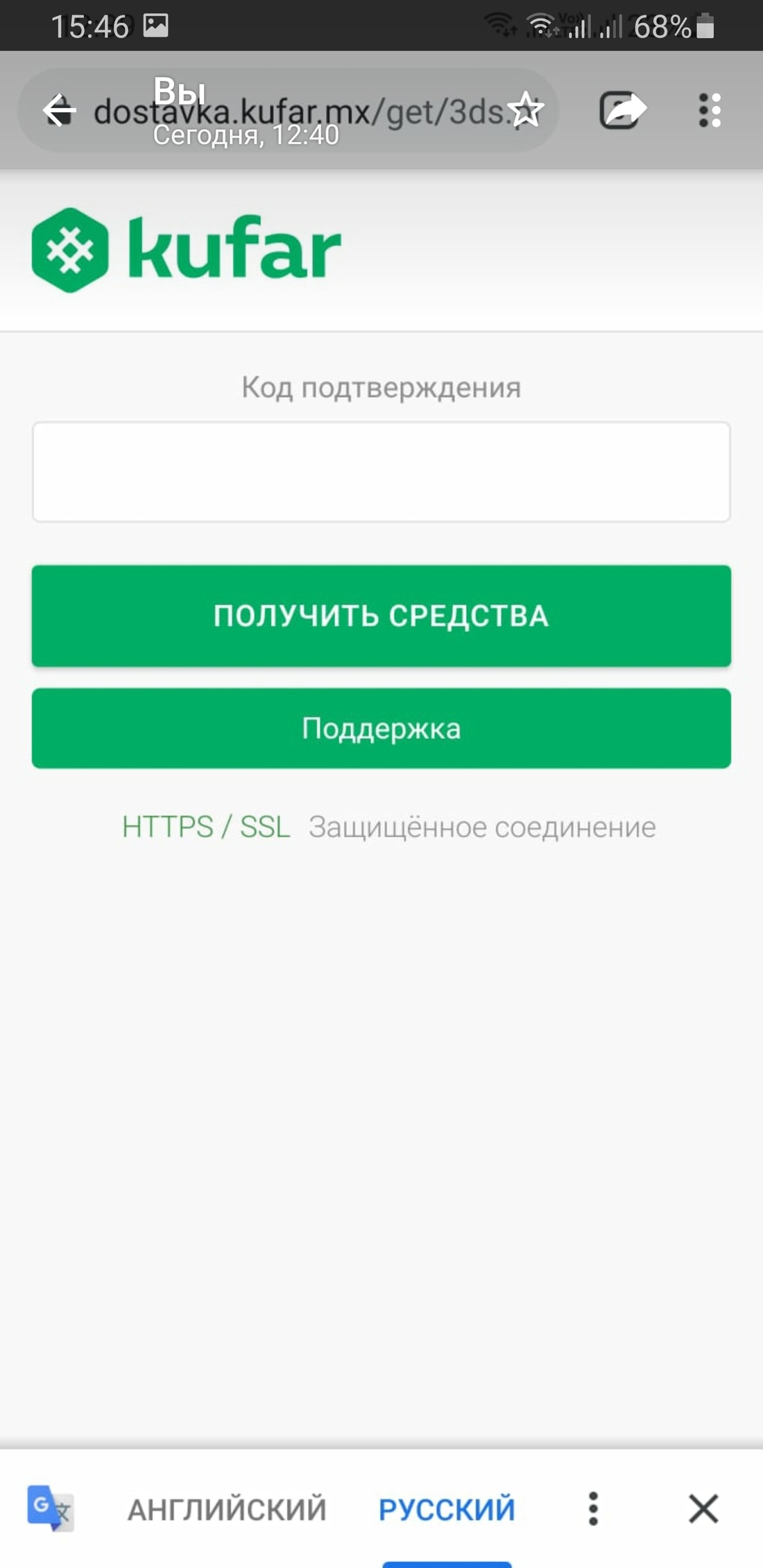Star this image as favorite

(526, 110)
